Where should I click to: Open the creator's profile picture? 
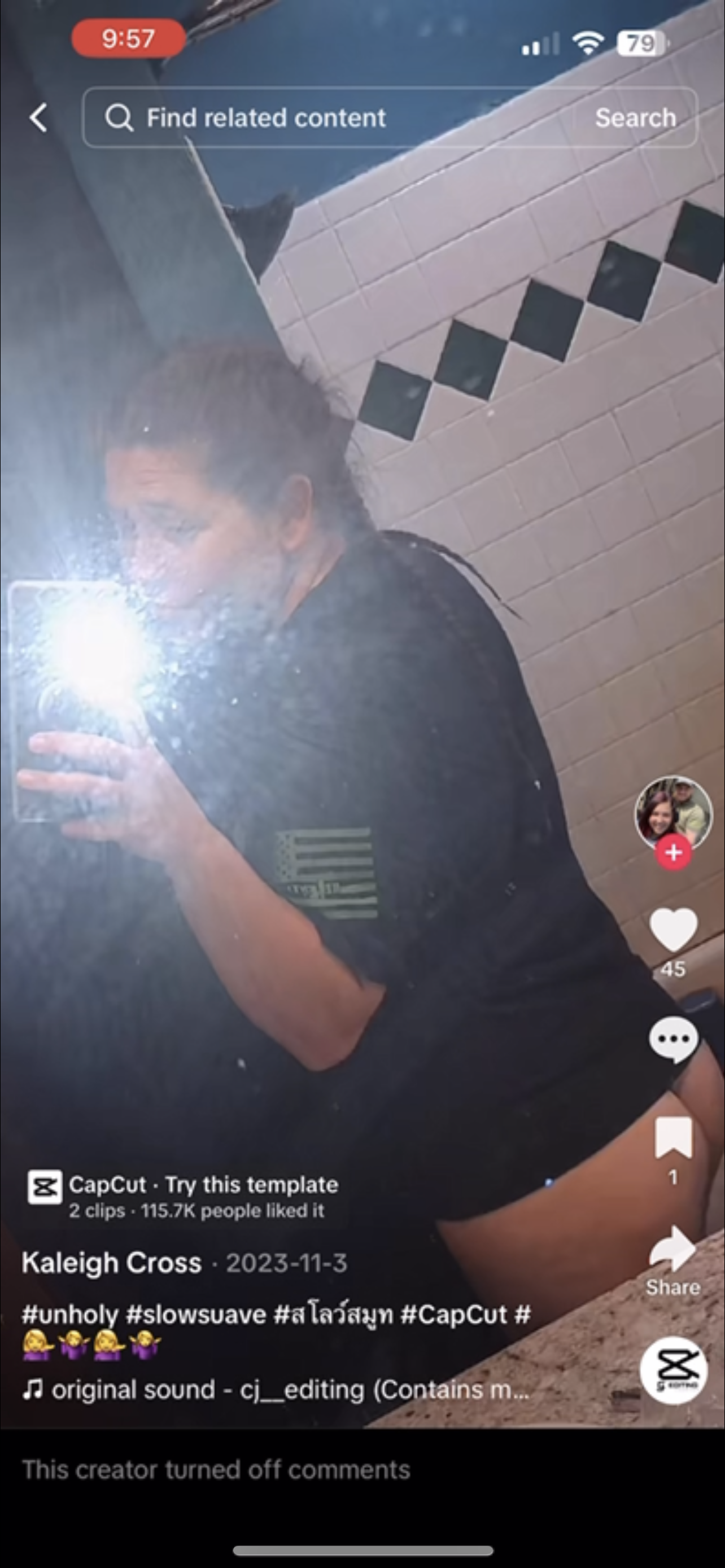[x=672, y=813]
